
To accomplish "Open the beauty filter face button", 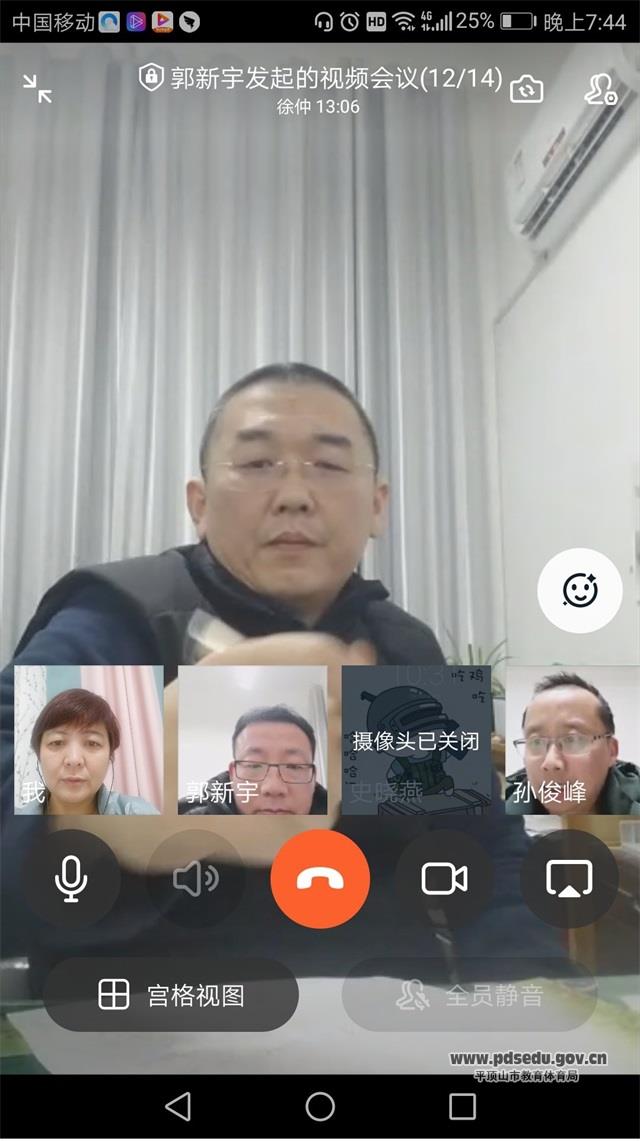I will [580, 591].
